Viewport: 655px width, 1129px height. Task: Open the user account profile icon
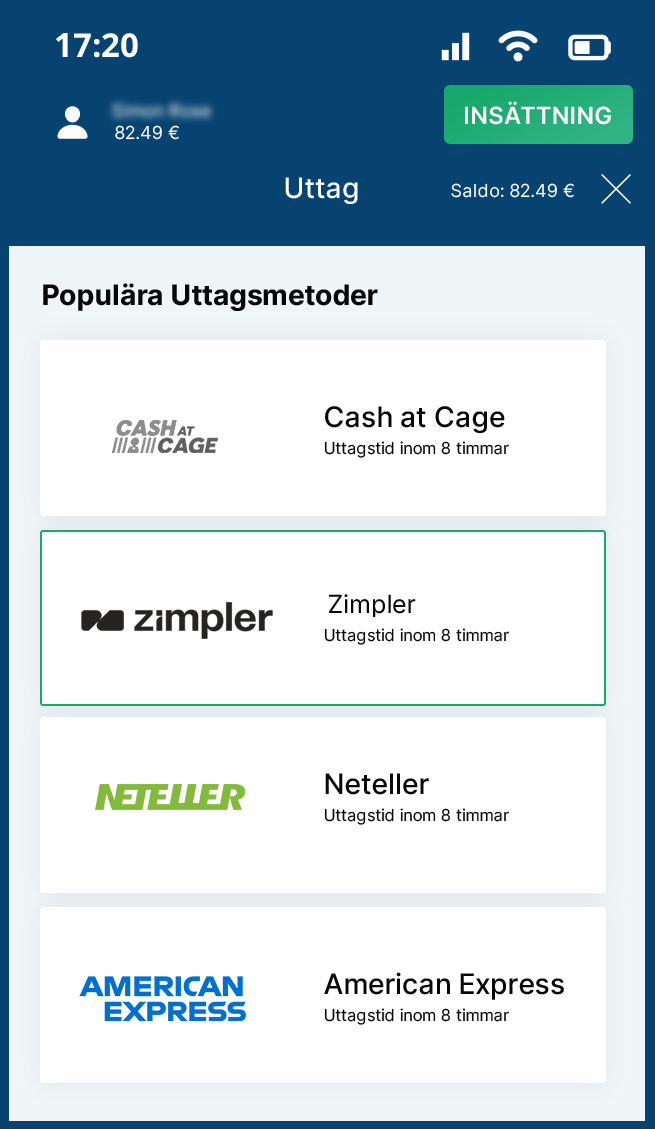click(72, 122)
